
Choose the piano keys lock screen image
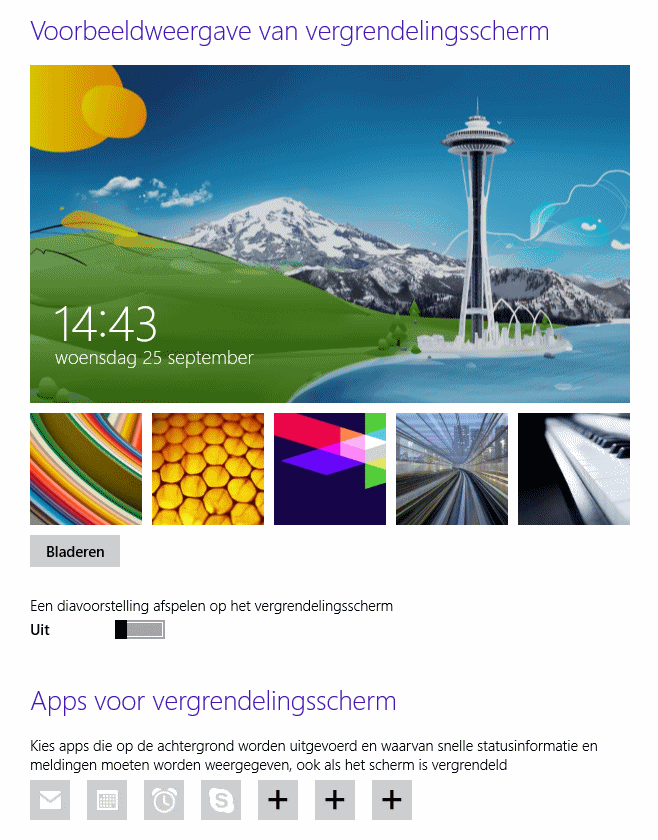573,469
